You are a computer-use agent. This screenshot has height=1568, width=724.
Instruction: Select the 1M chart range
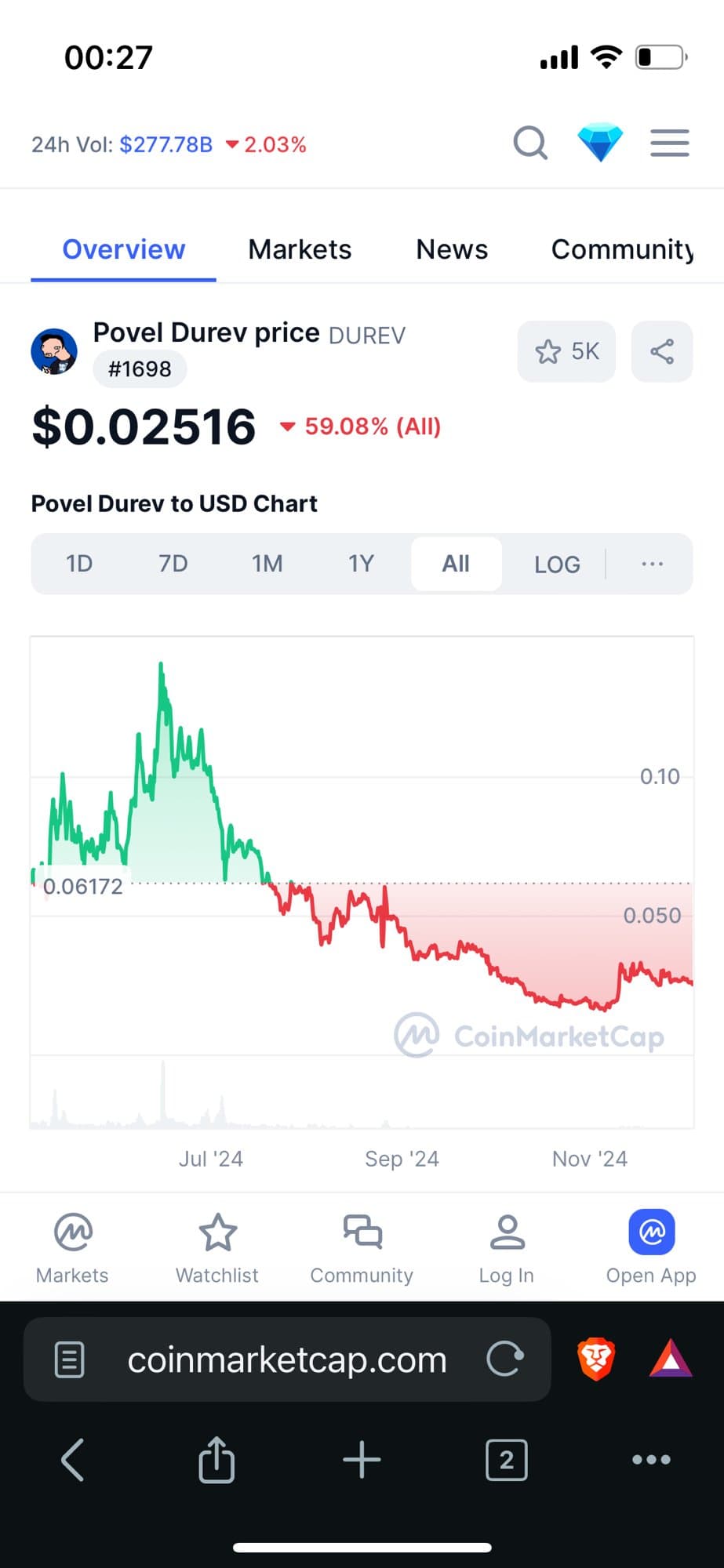(x=267, y=564)
